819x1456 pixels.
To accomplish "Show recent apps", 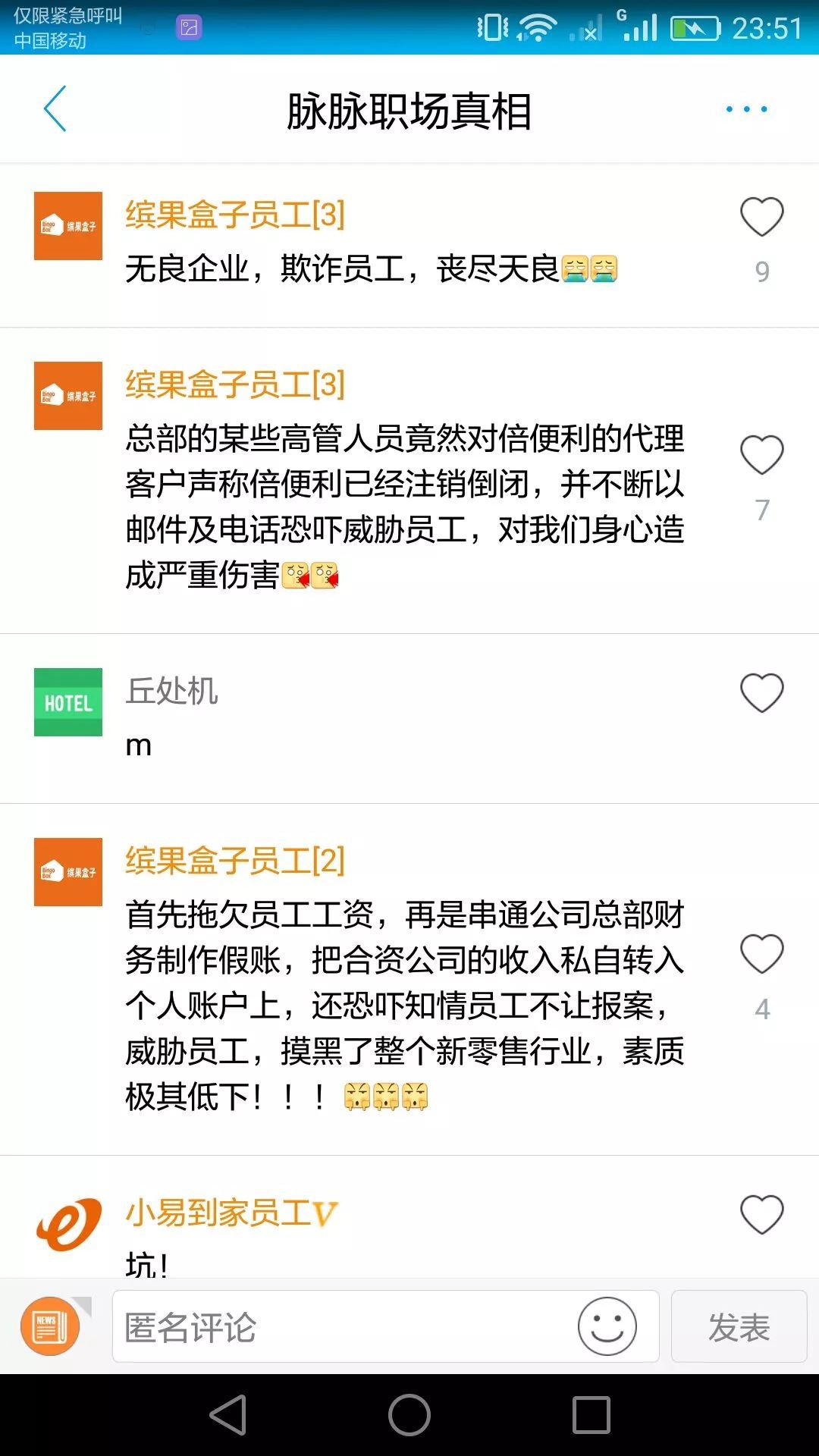I will pyautogui.click(x=591, y=1415).
